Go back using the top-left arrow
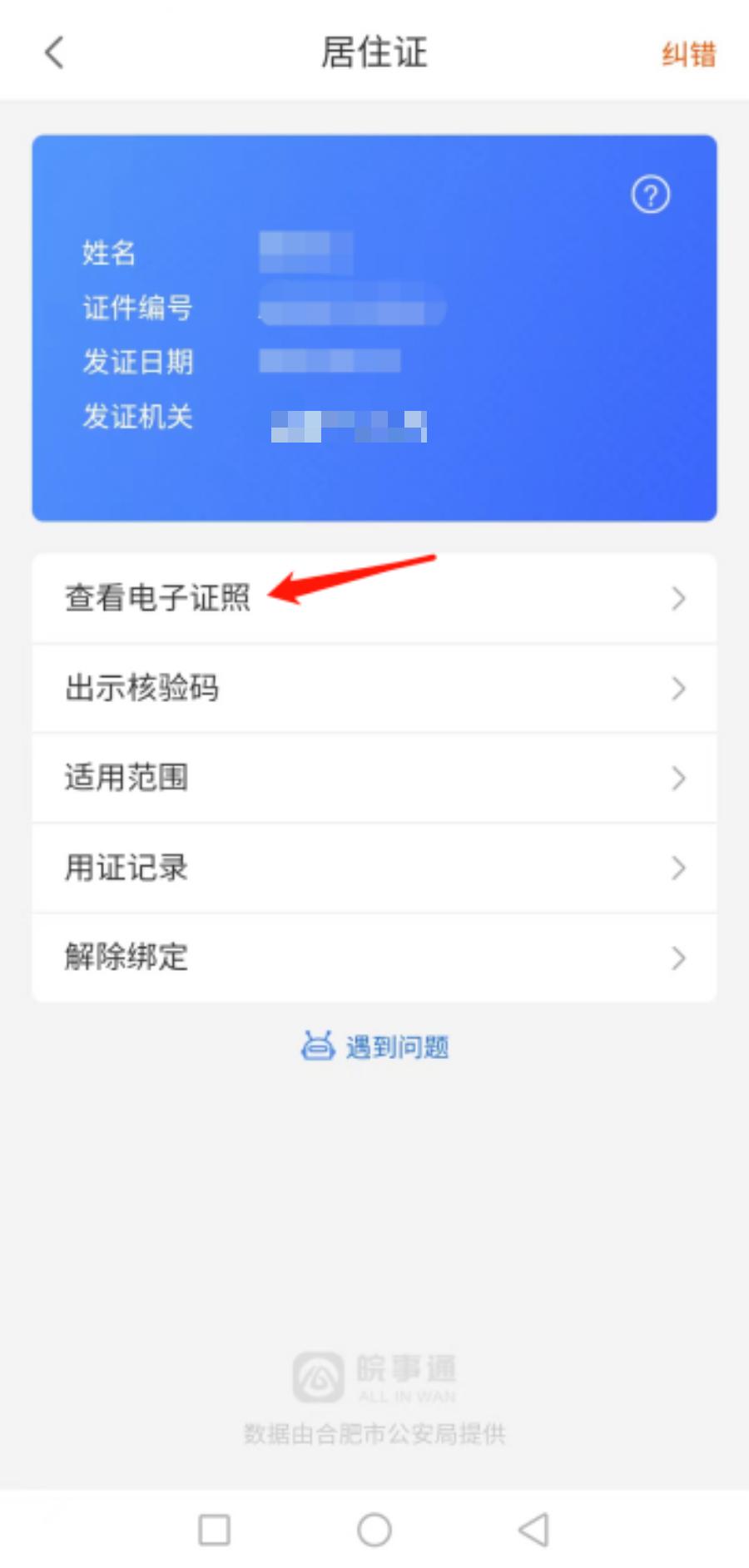Image resolution: width=749 pixels, height=1568 pixels. 55,53
